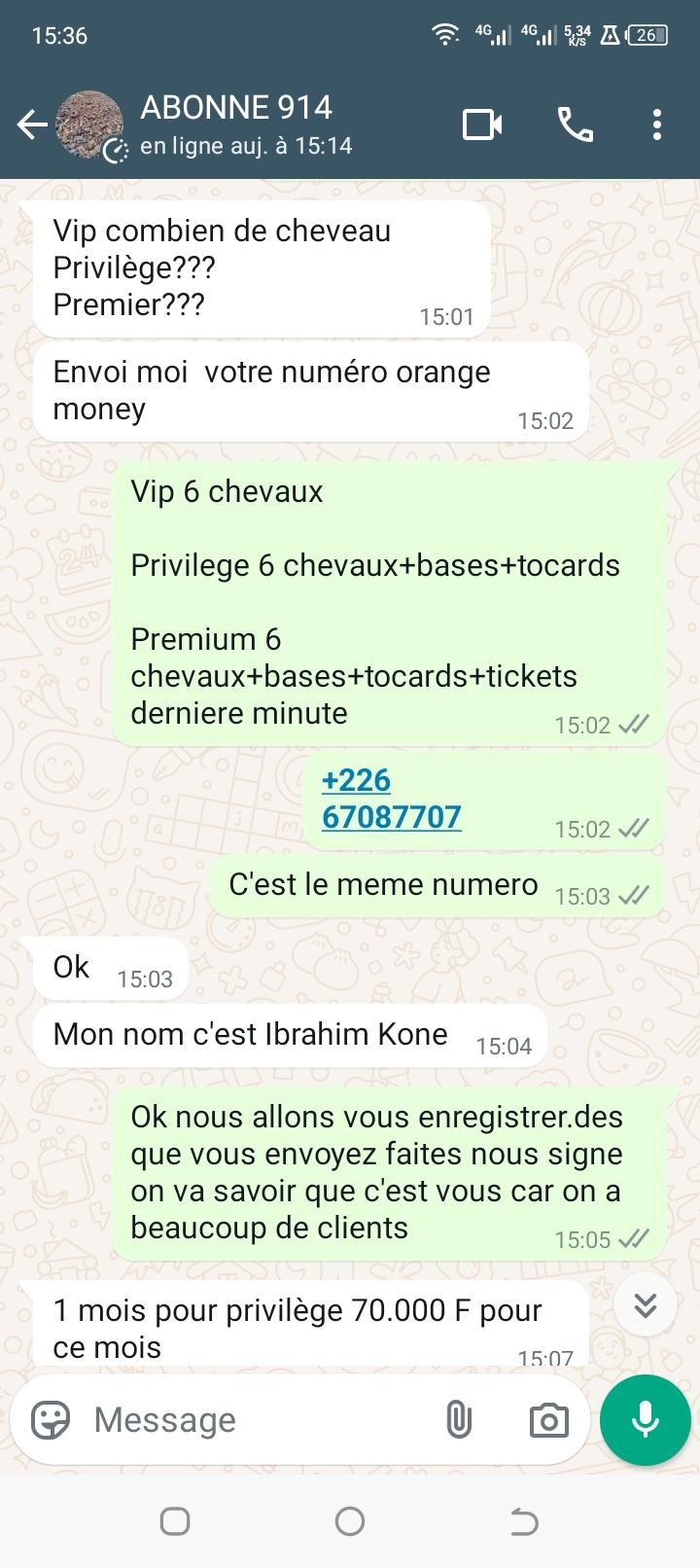Attach a file with the paperclip
The width and height of the screenshot is (700, 1568).
458,1420
